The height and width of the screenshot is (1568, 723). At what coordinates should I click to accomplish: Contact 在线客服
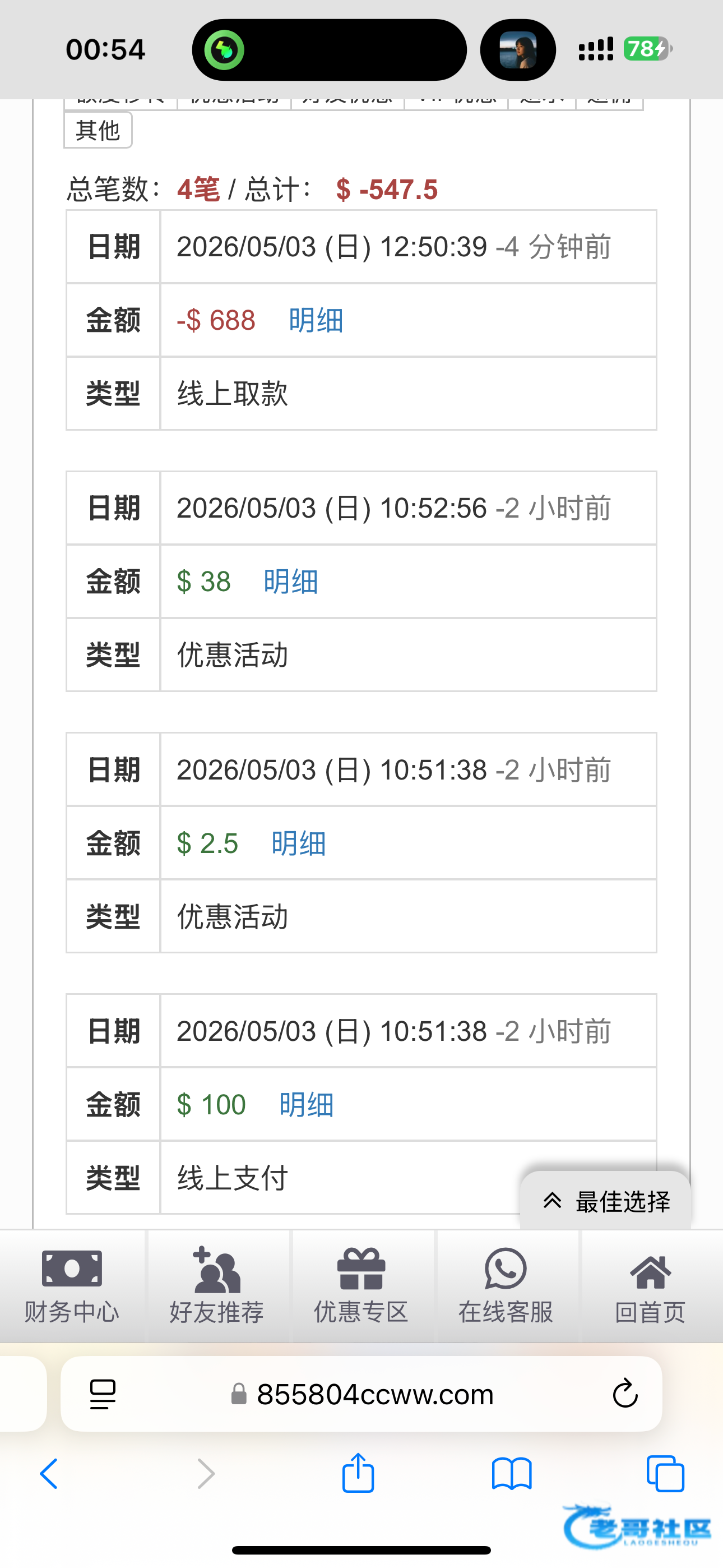[506, 1285]
